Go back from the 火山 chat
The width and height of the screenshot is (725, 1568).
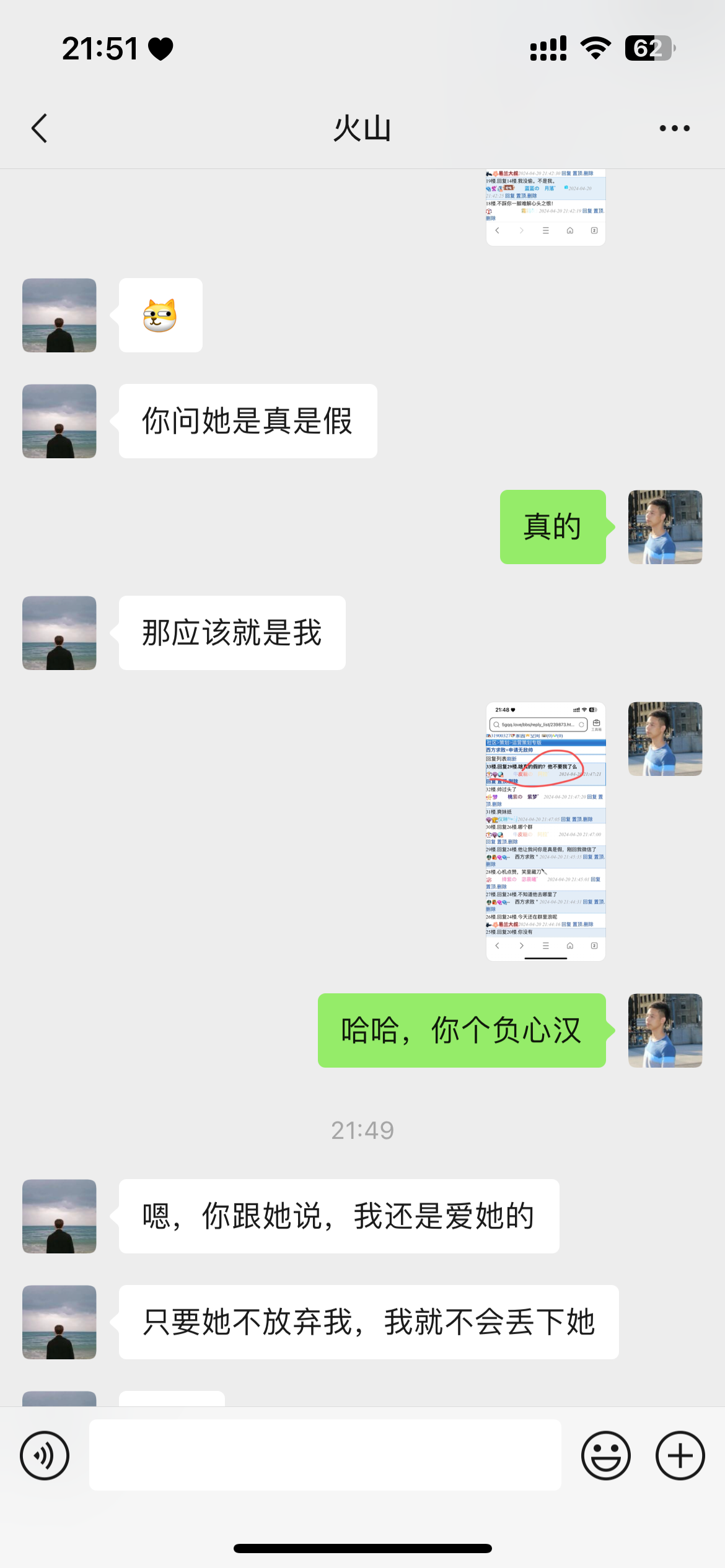point(40,128)
